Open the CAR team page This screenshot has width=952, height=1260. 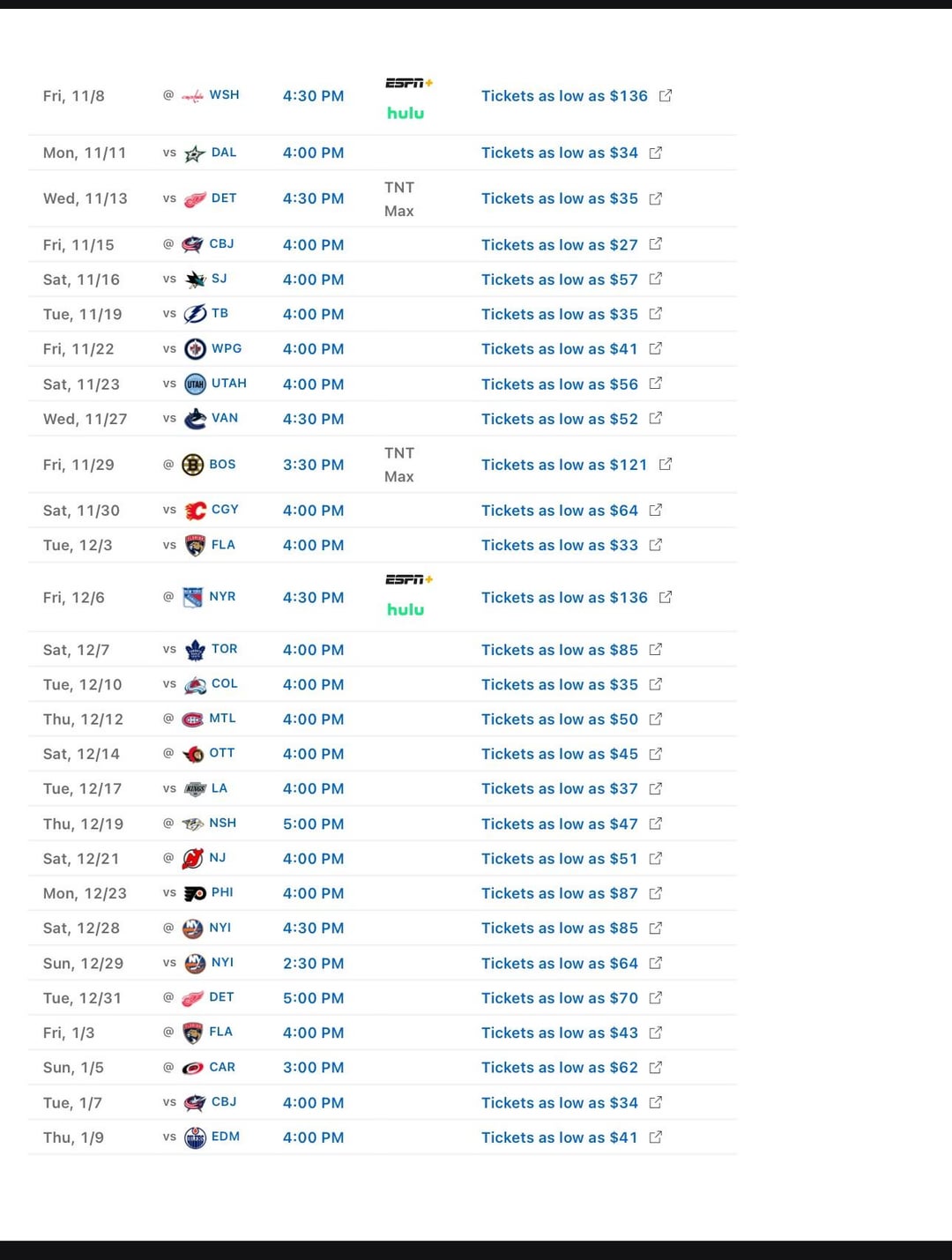click(x=222, y=1067)
